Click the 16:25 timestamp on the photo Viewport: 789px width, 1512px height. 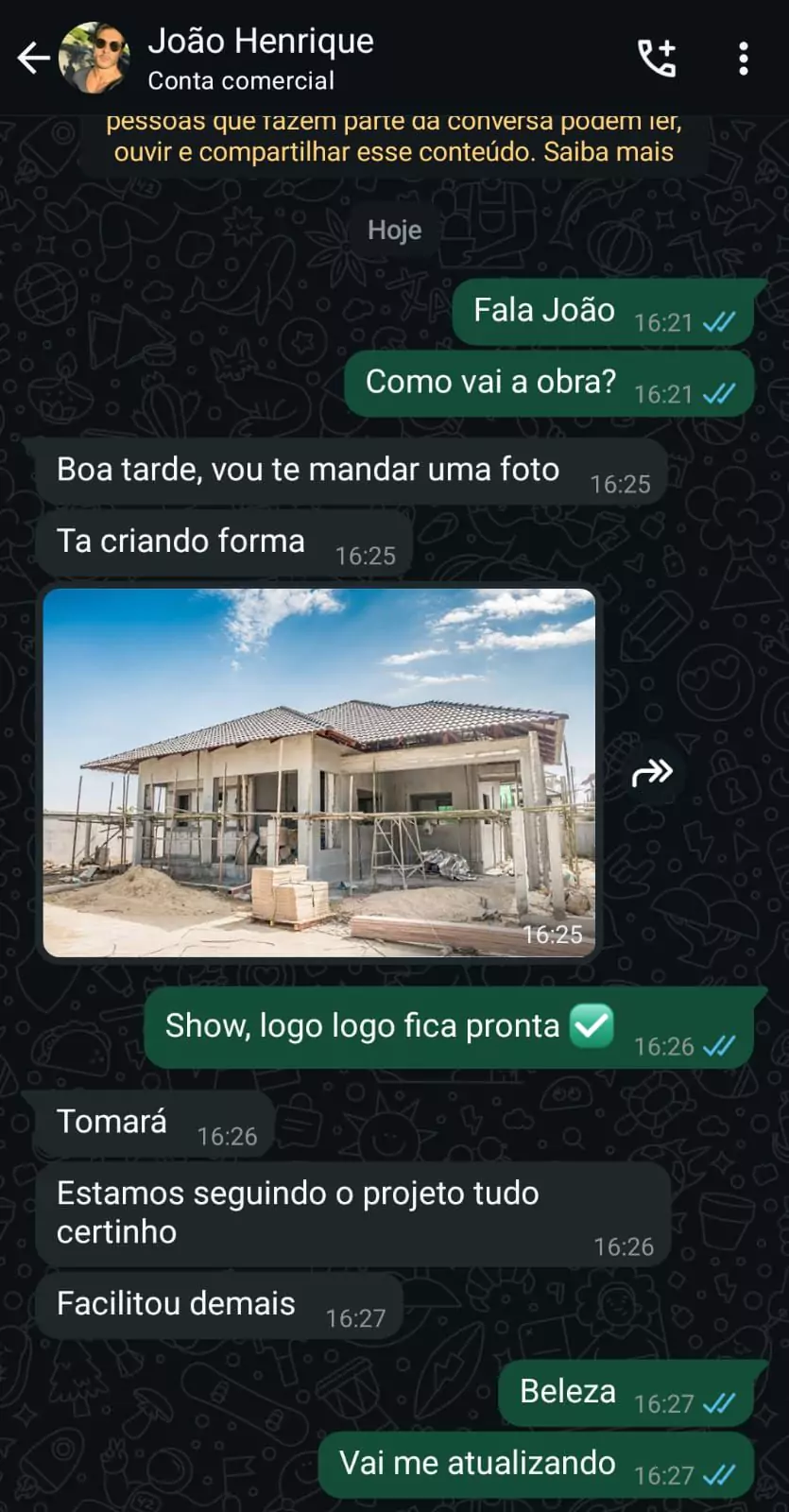pyautogui.click(x=553, y=935)
